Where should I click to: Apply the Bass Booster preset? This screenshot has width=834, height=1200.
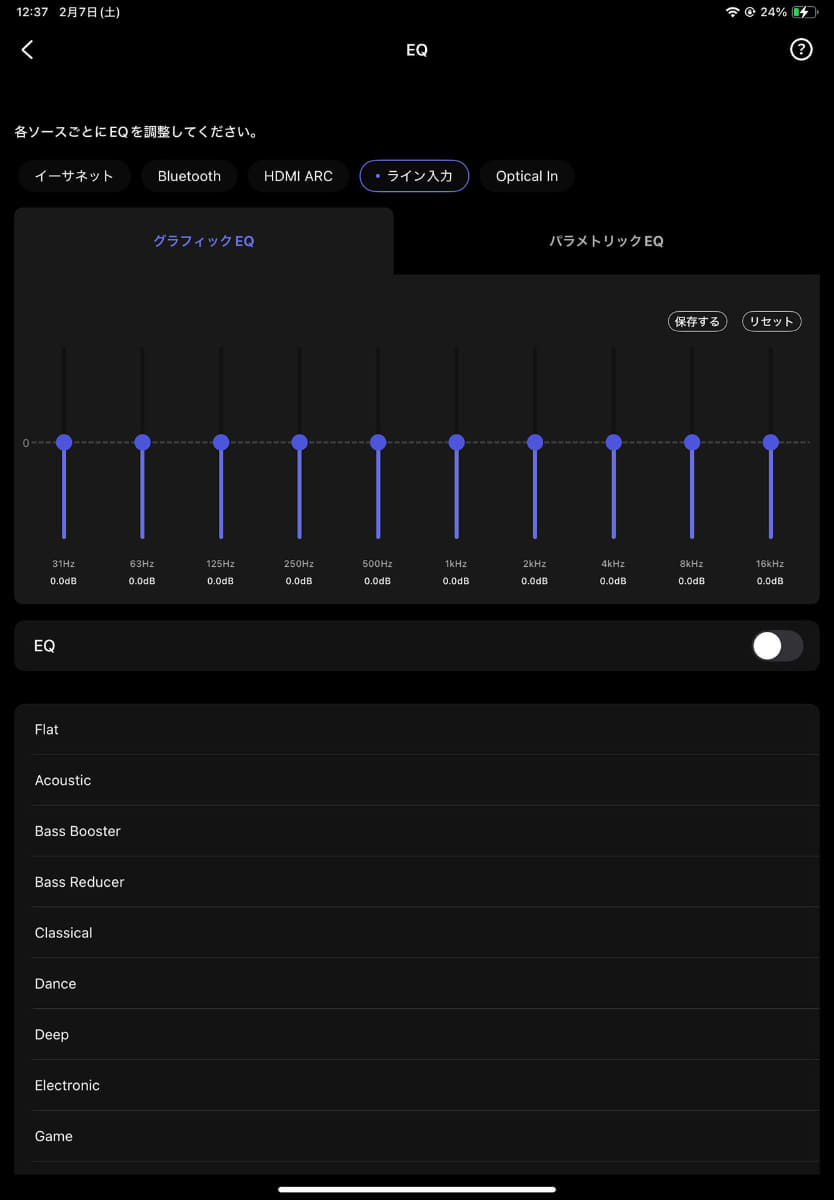[78, 831]
